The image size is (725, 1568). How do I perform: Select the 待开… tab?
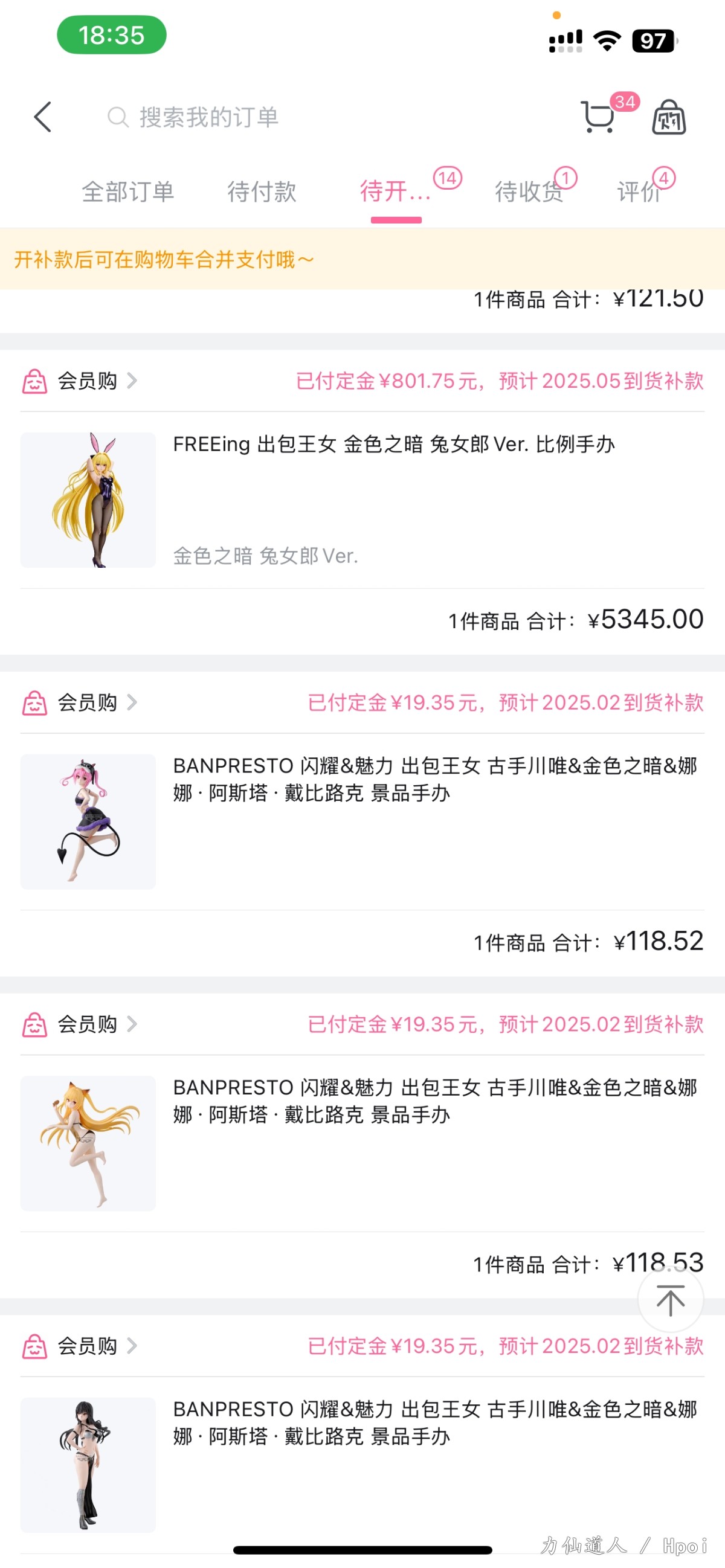[x=396, y=191]
